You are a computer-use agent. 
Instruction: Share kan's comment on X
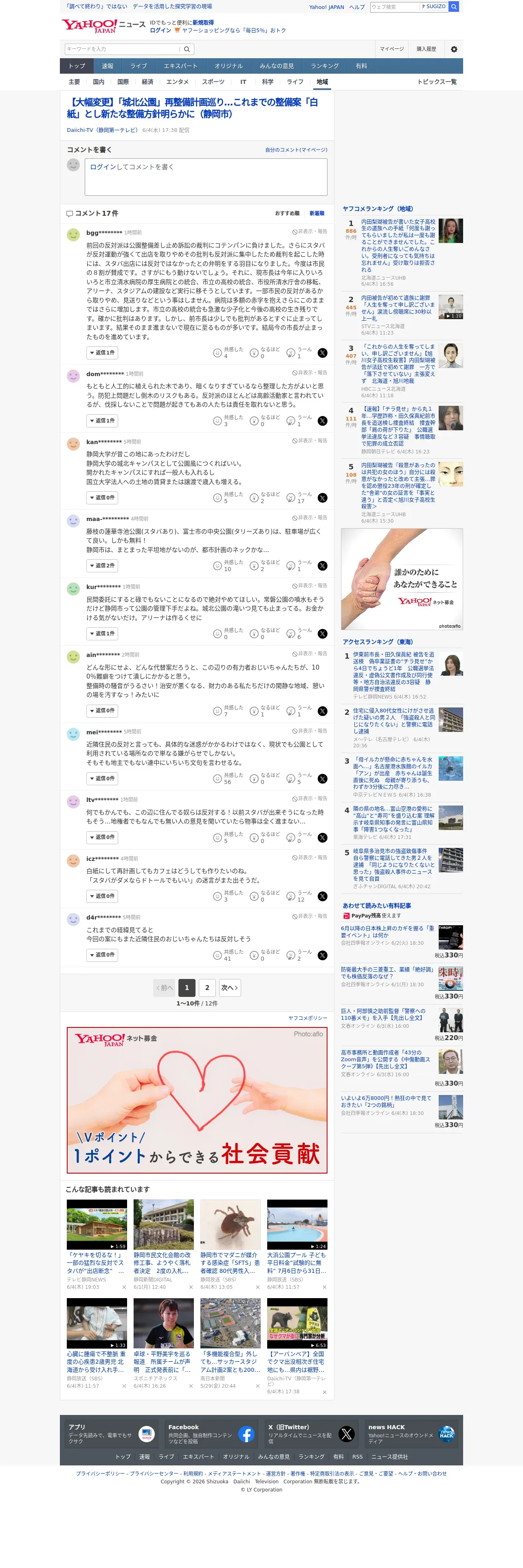pyautogui.click(x=323, y=498)
